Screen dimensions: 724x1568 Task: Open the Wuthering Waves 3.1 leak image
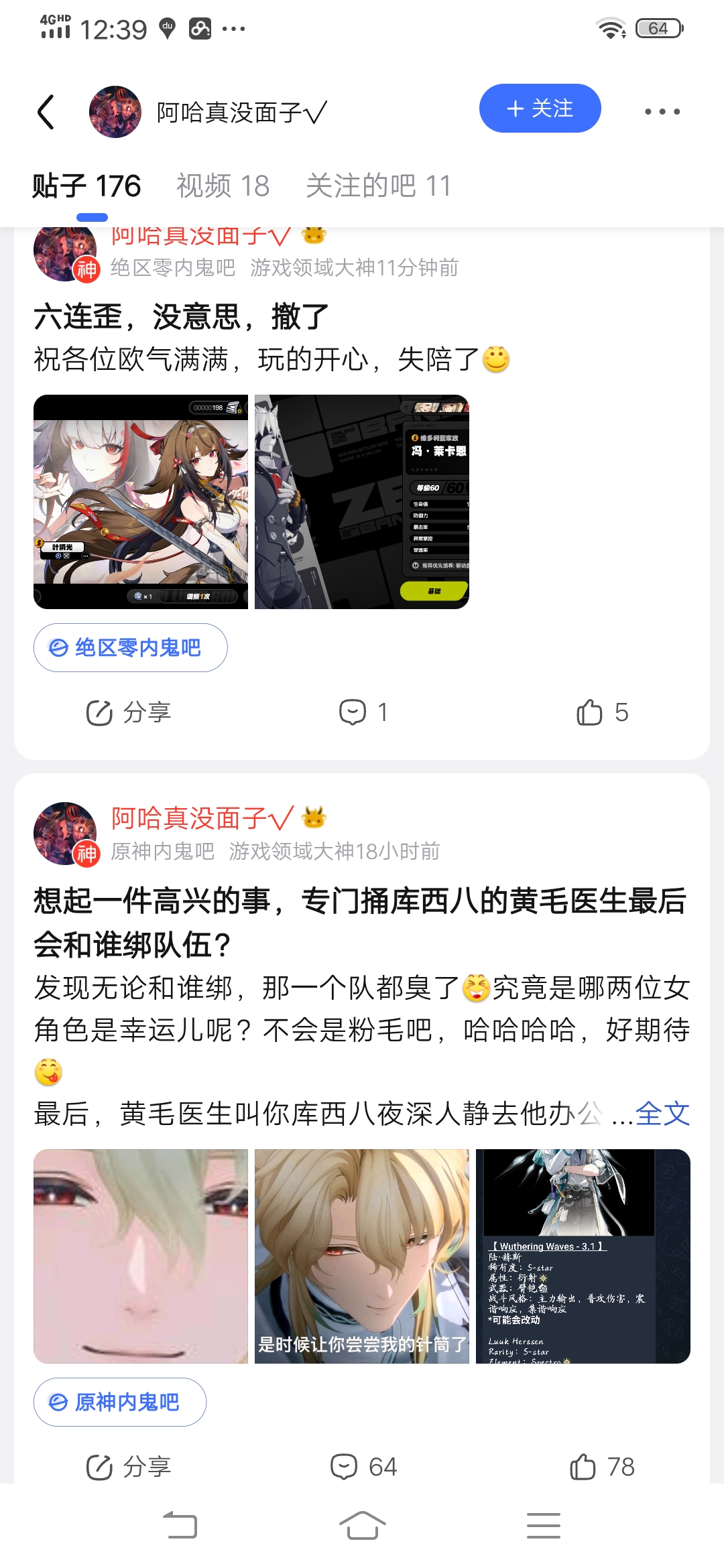pos(583,1256)
